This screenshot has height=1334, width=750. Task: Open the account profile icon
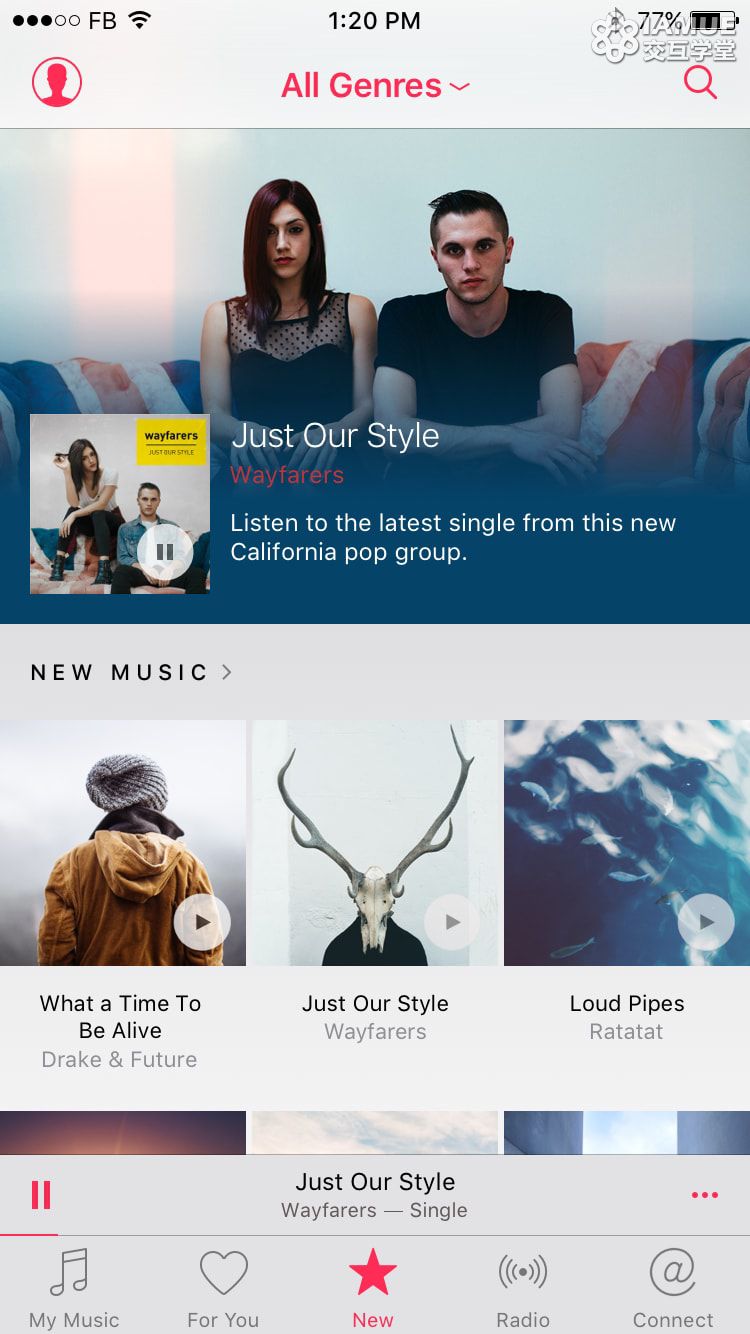[57, 82]
